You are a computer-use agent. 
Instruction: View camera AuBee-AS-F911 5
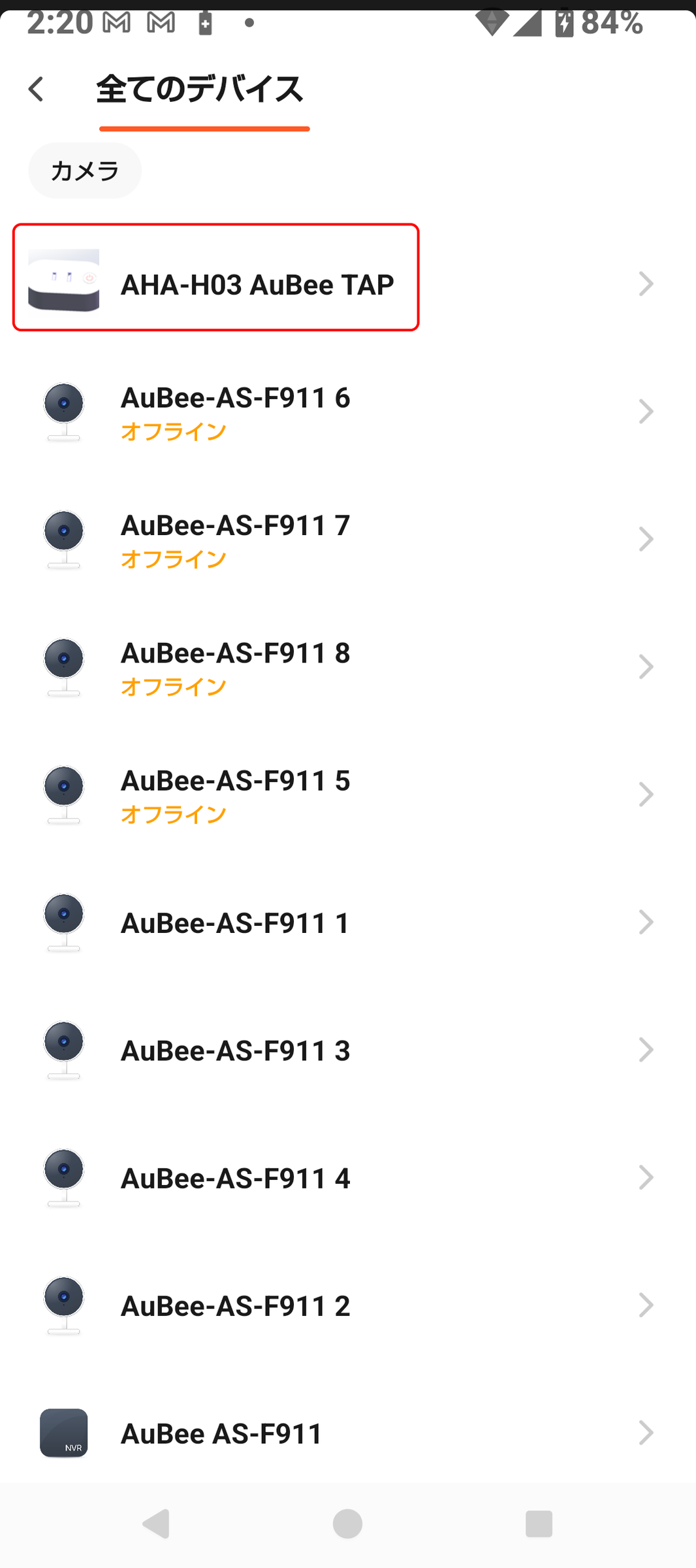tap(347, 795)
